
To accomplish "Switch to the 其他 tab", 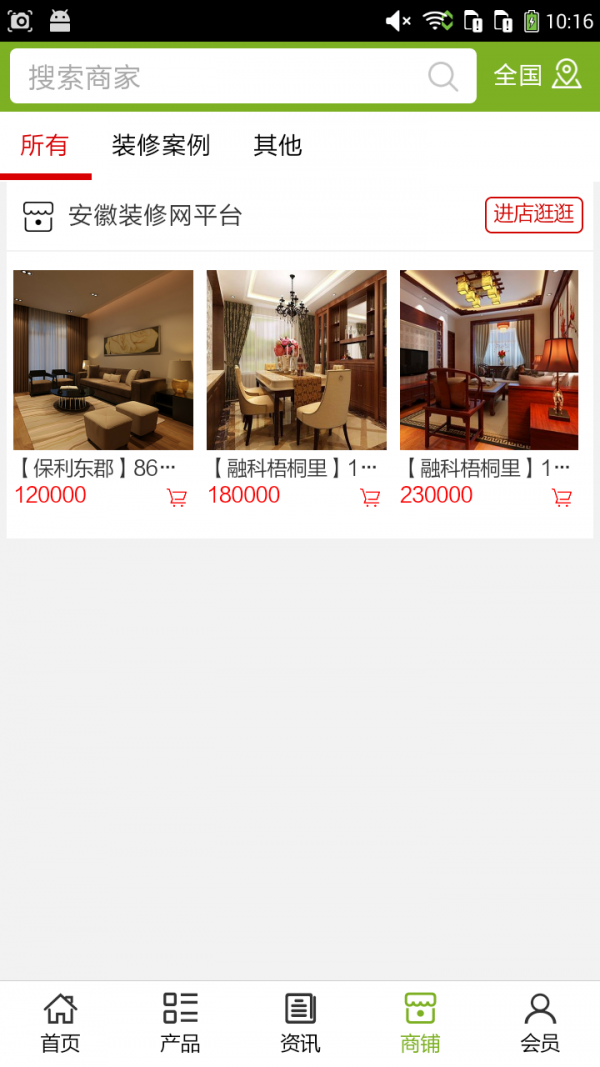I will [277, 146].
